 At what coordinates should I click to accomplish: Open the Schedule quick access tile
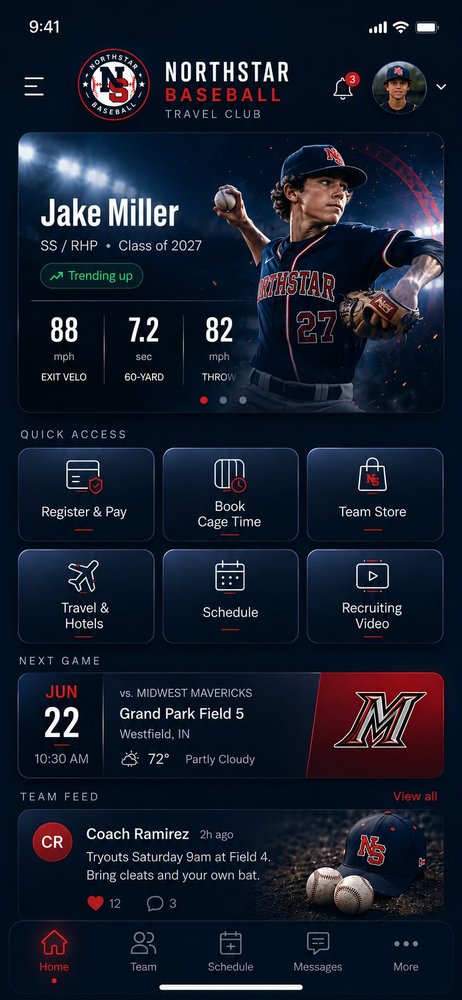(x=230, y=596)
